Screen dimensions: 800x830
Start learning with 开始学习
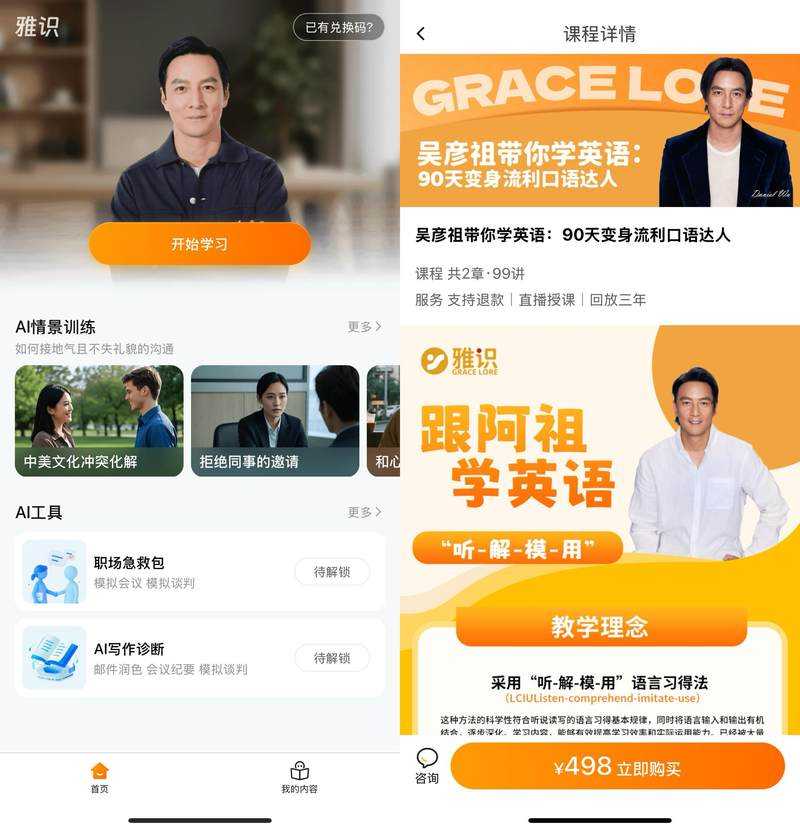(x=200, y=244)
